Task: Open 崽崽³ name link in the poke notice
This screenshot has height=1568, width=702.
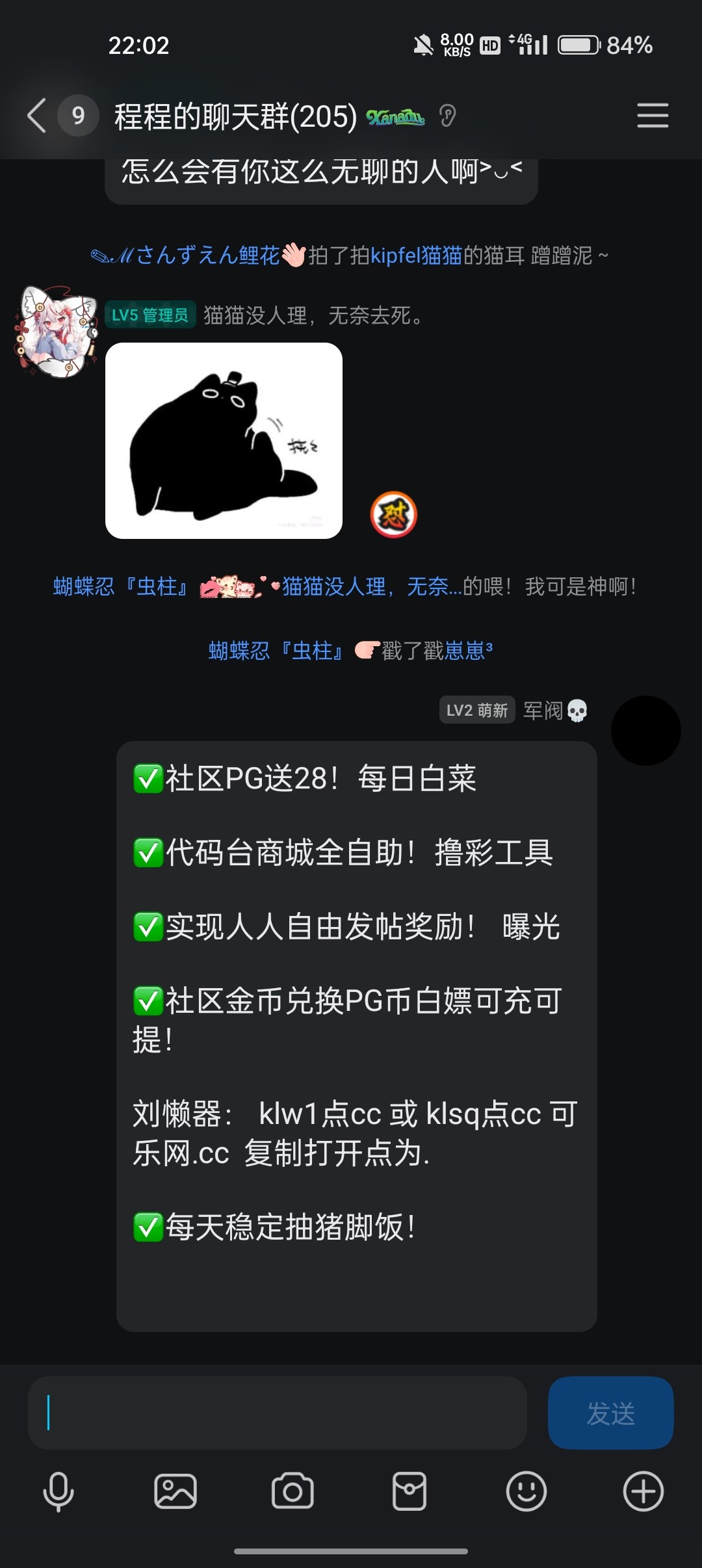Action: (x=468, y=650)
